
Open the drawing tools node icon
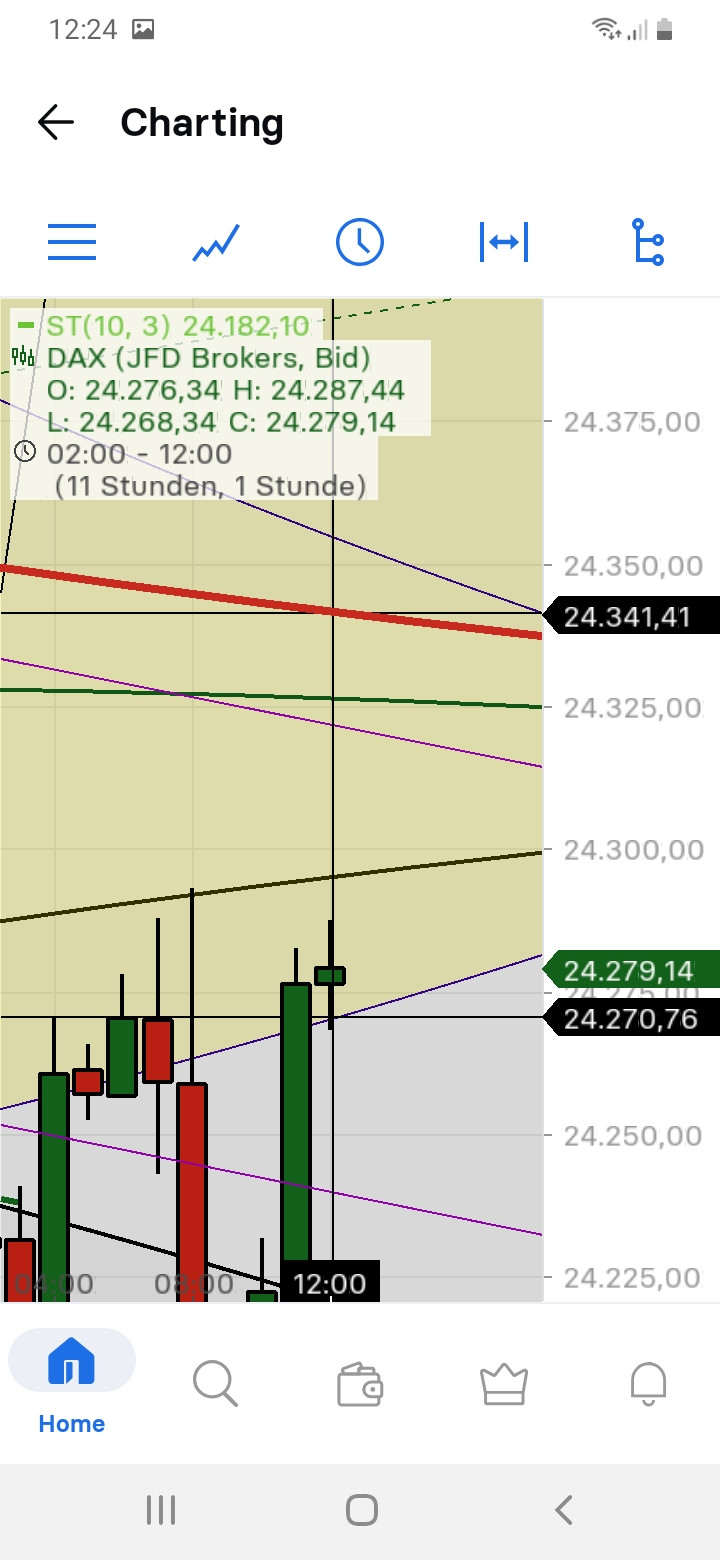[648, 243]
